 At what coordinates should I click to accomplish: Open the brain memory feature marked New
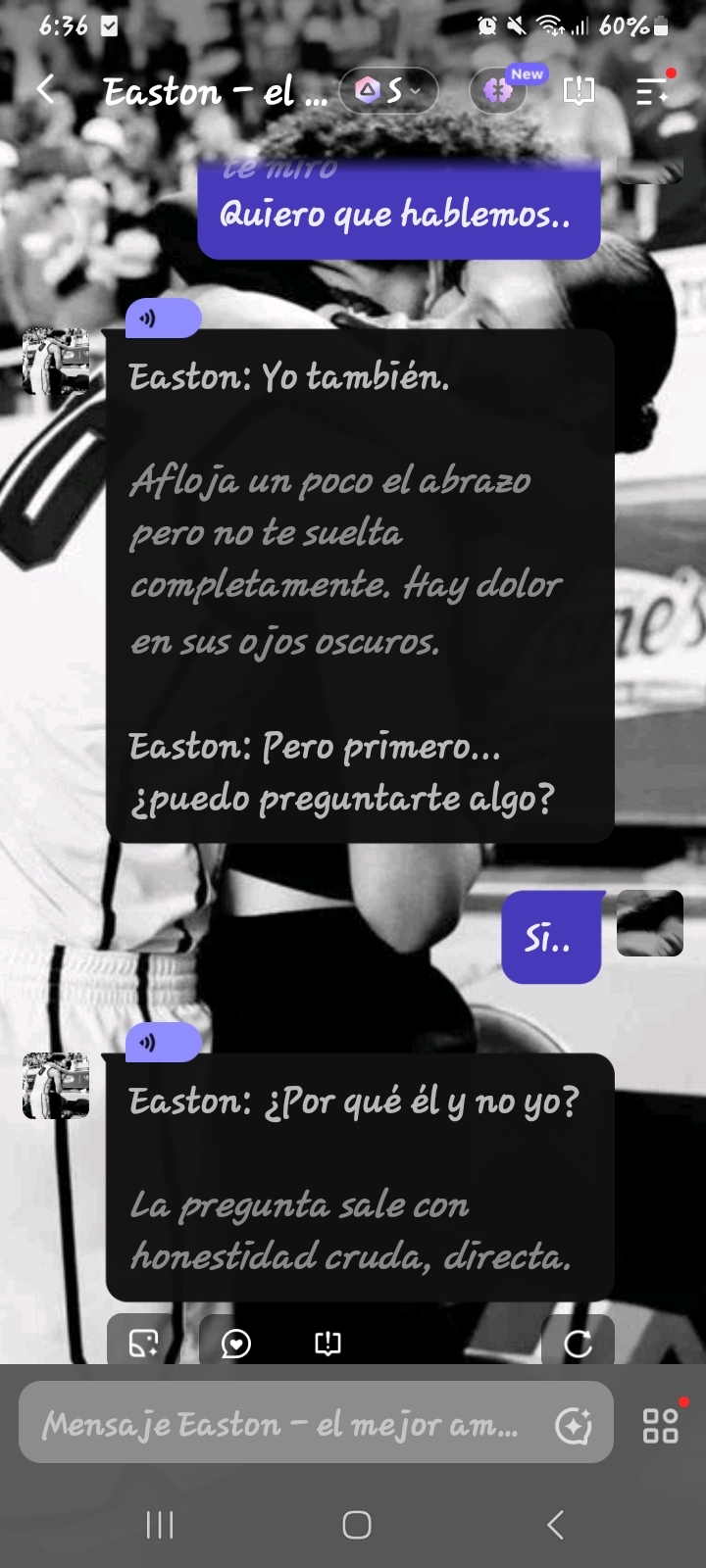(x=499, y=91)
